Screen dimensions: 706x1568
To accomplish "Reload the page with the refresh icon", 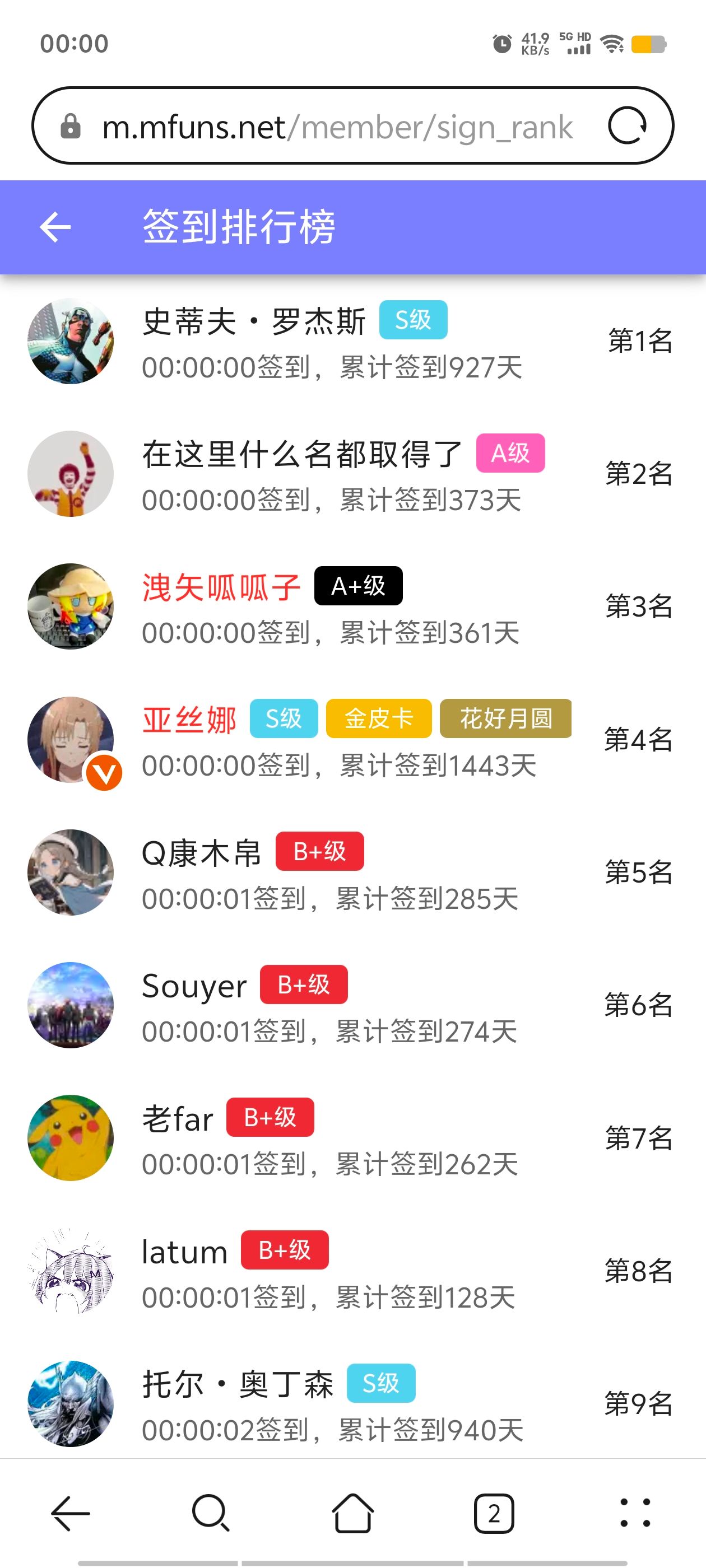I will click(627, 126).
